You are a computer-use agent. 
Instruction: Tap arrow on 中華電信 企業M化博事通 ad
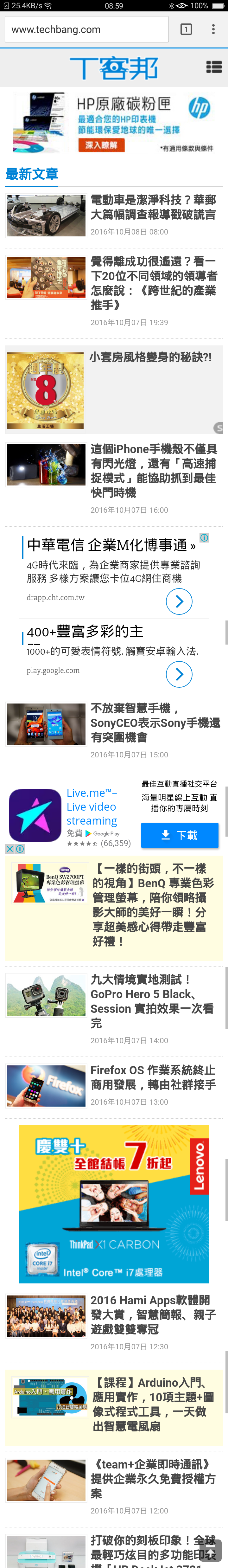pos(179,601)
